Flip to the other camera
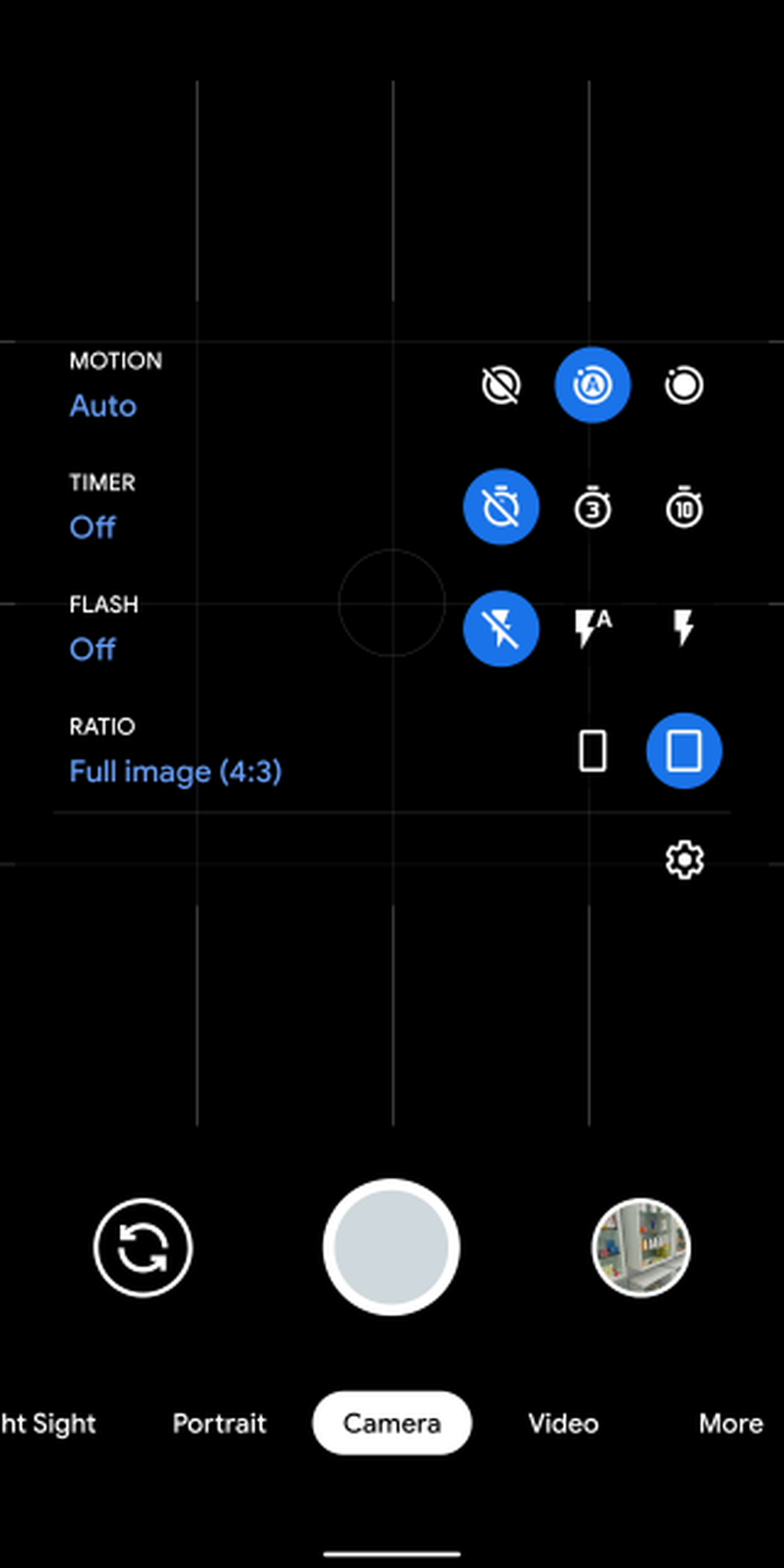The image size is (784, 1568). coord(143,1248)
